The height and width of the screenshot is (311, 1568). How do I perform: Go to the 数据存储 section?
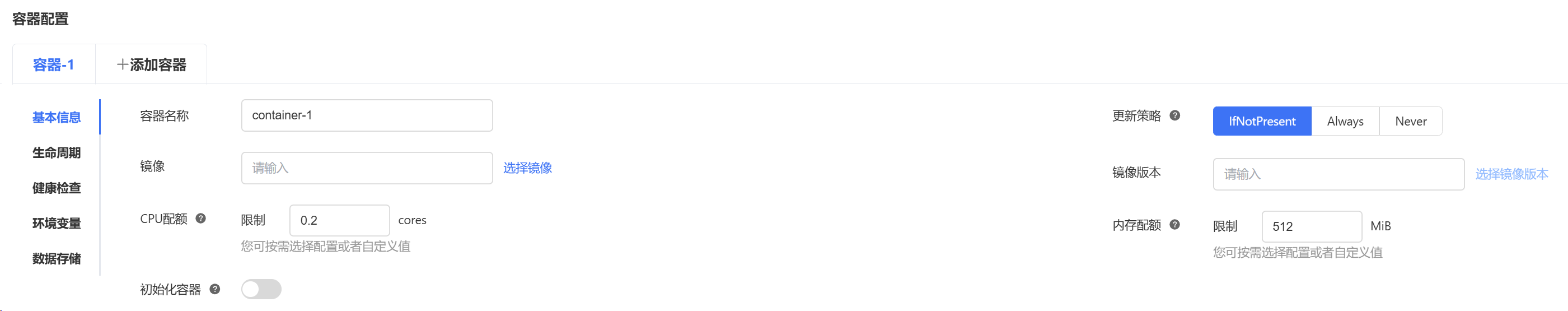(57, 258)
